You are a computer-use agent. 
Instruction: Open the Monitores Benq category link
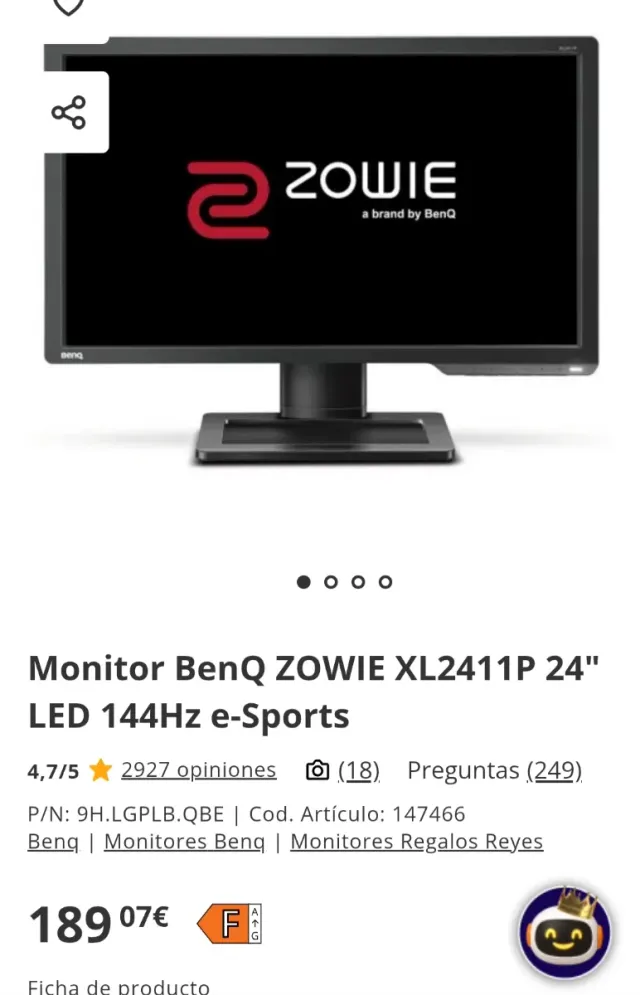184,842
